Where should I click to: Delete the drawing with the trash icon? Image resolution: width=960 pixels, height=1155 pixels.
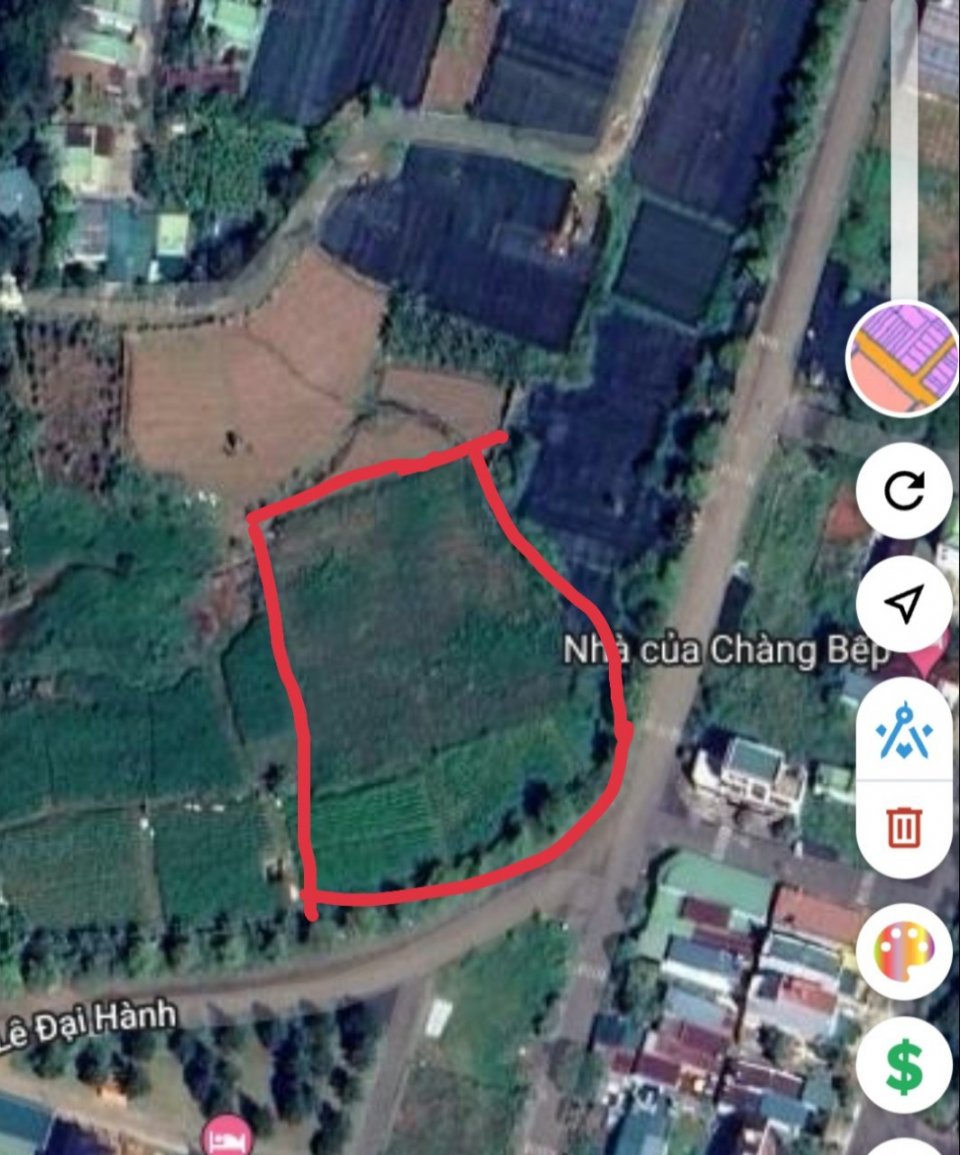click(904, 828)
